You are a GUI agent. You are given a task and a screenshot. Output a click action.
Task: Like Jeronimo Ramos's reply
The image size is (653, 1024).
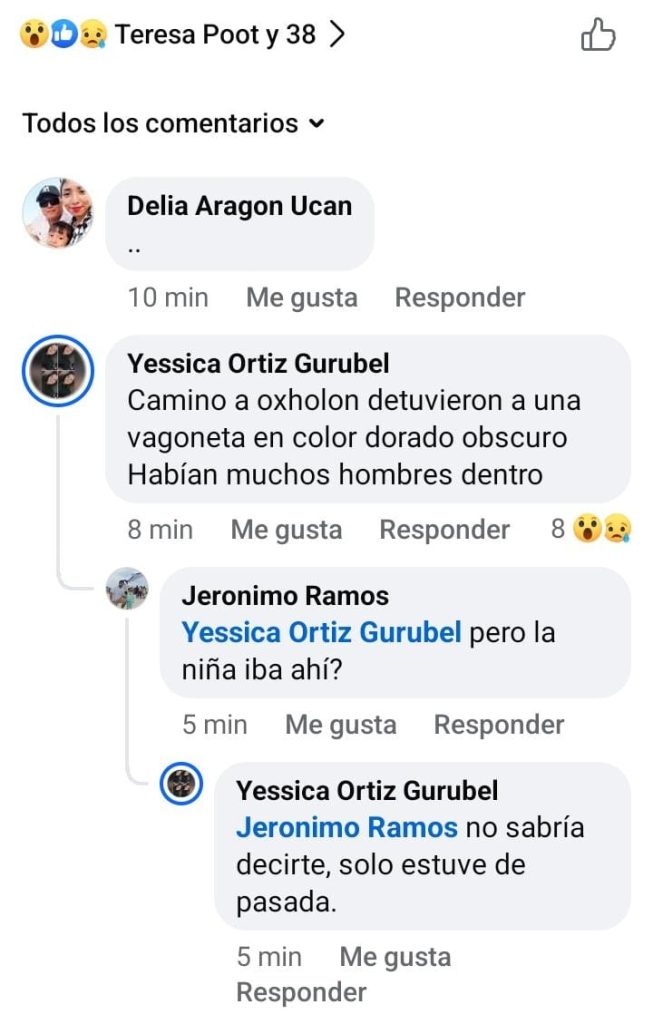point(340,724)
